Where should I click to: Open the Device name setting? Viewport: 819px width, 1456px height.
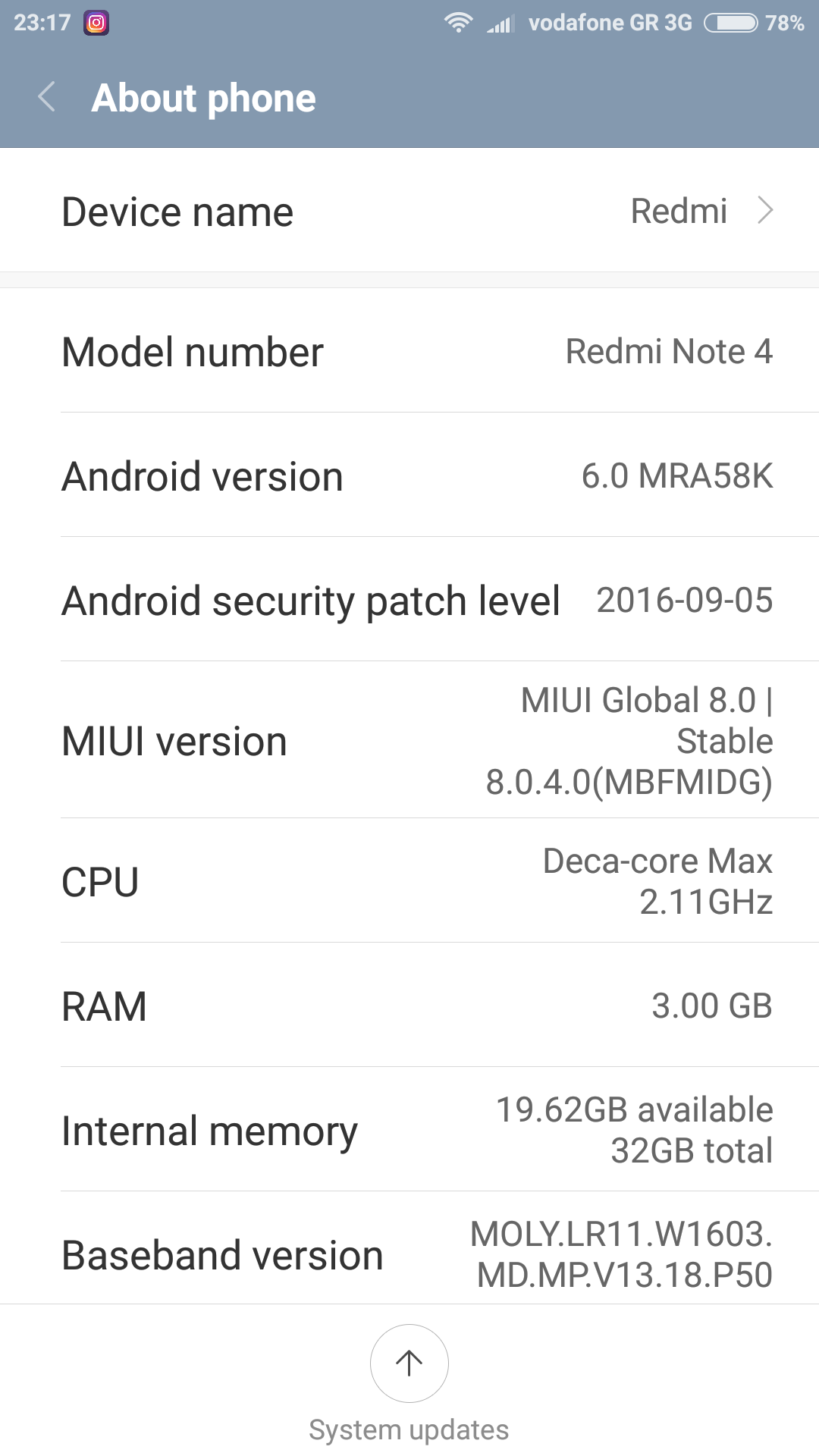409,211
